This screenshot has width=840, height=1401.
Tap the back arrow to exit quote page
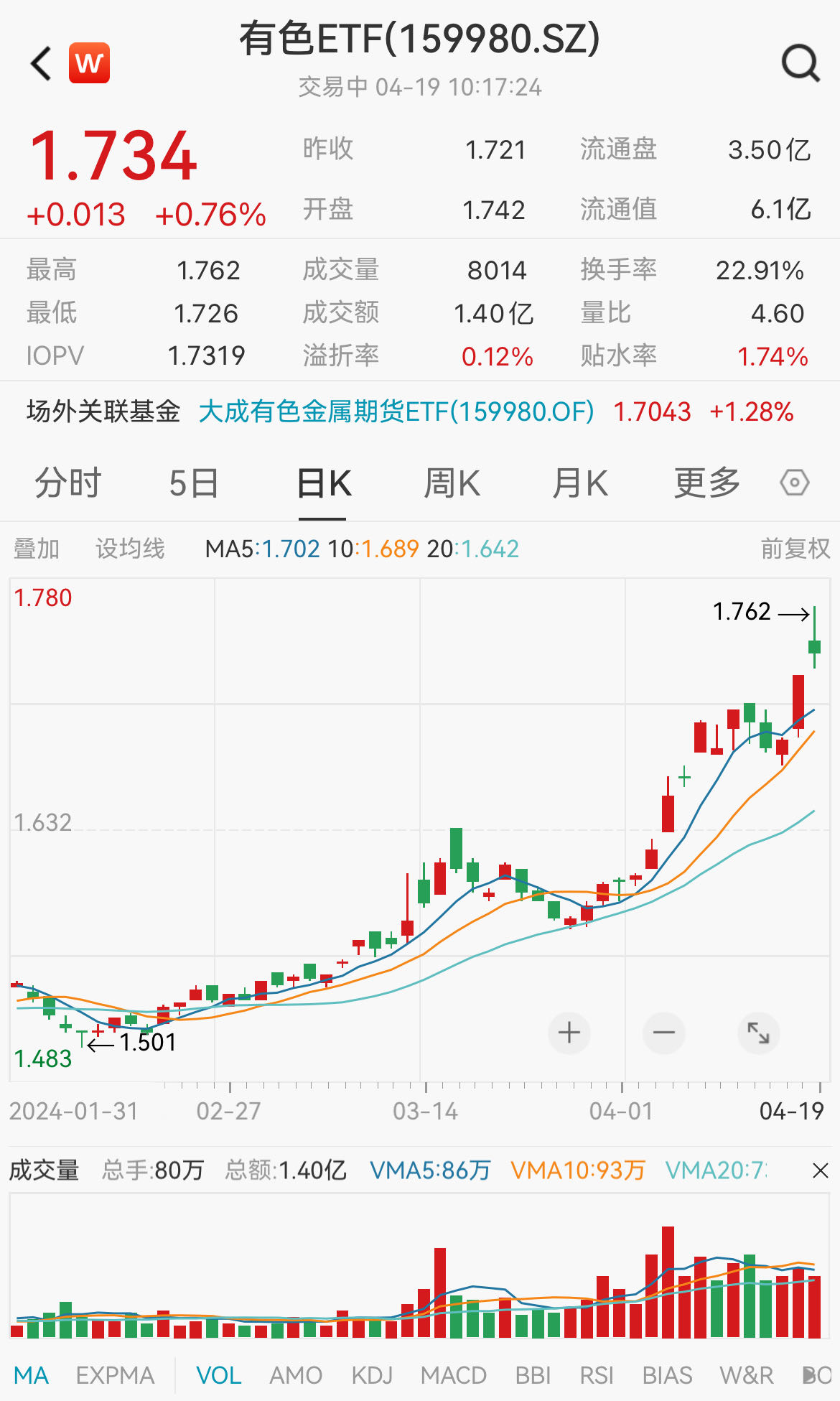[x=39, y=62]
